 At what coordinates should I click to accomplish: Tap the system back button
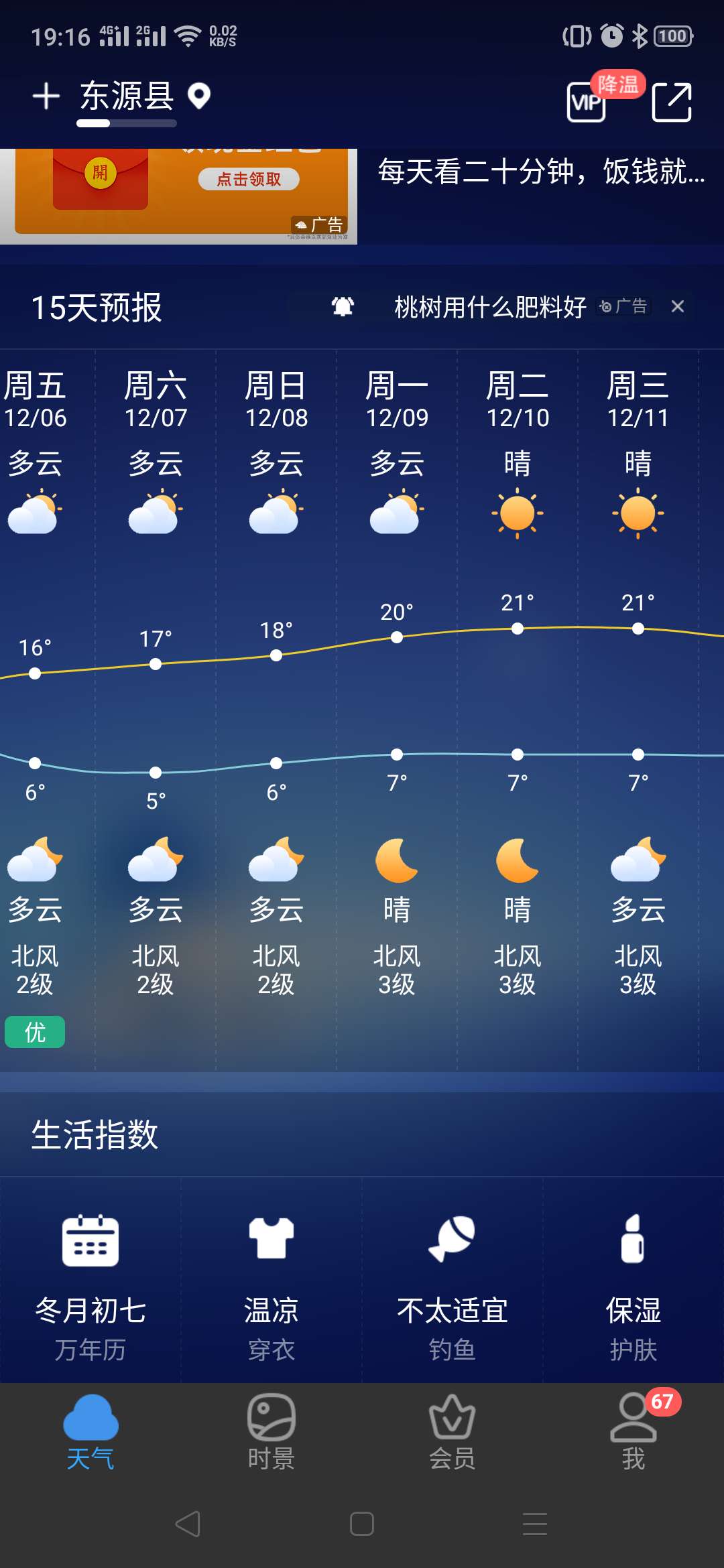pyautogui.click(x=188, y=1524)
